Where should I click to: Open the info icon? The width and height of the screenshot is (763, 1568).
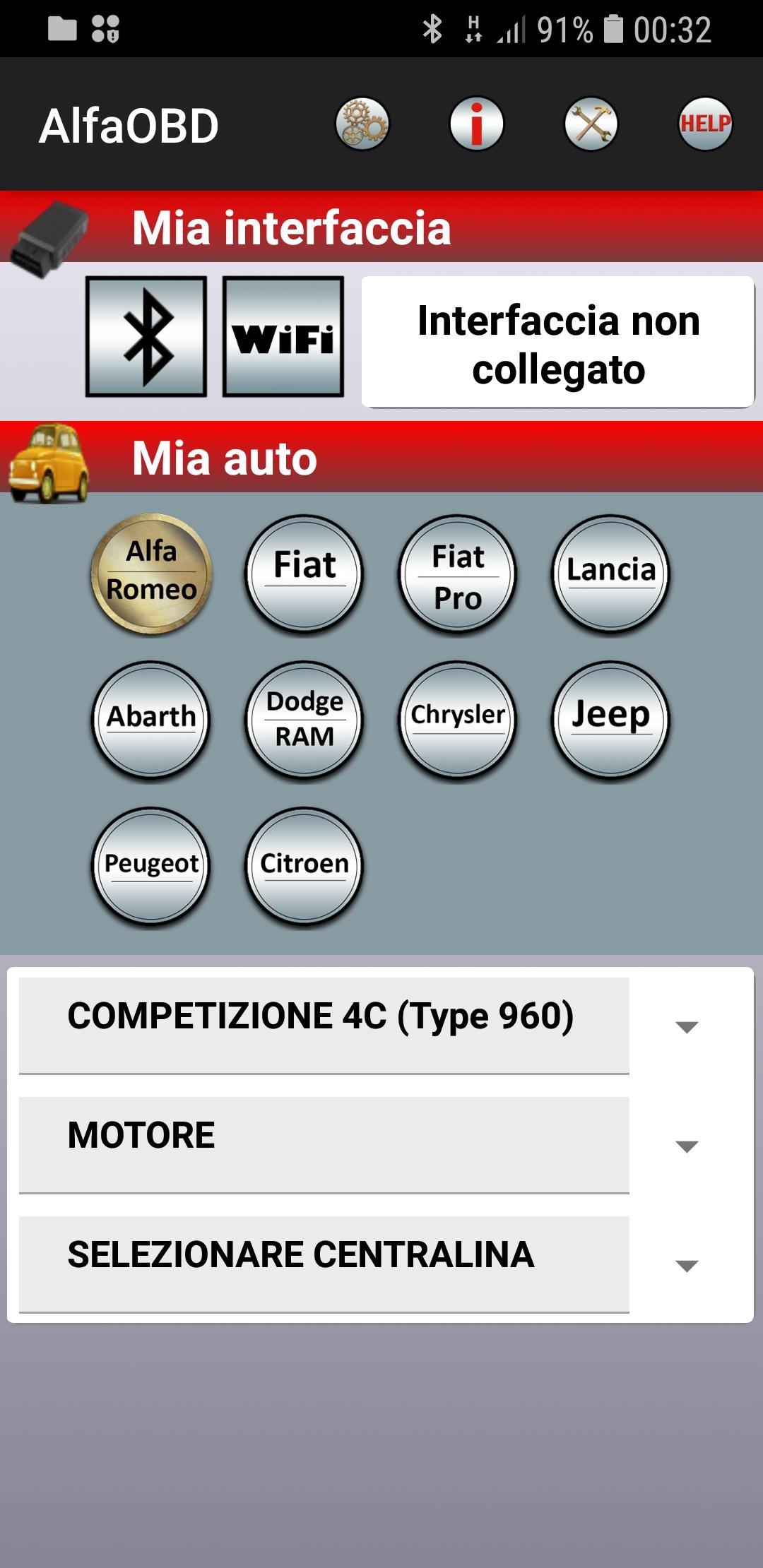coord(477,124)
